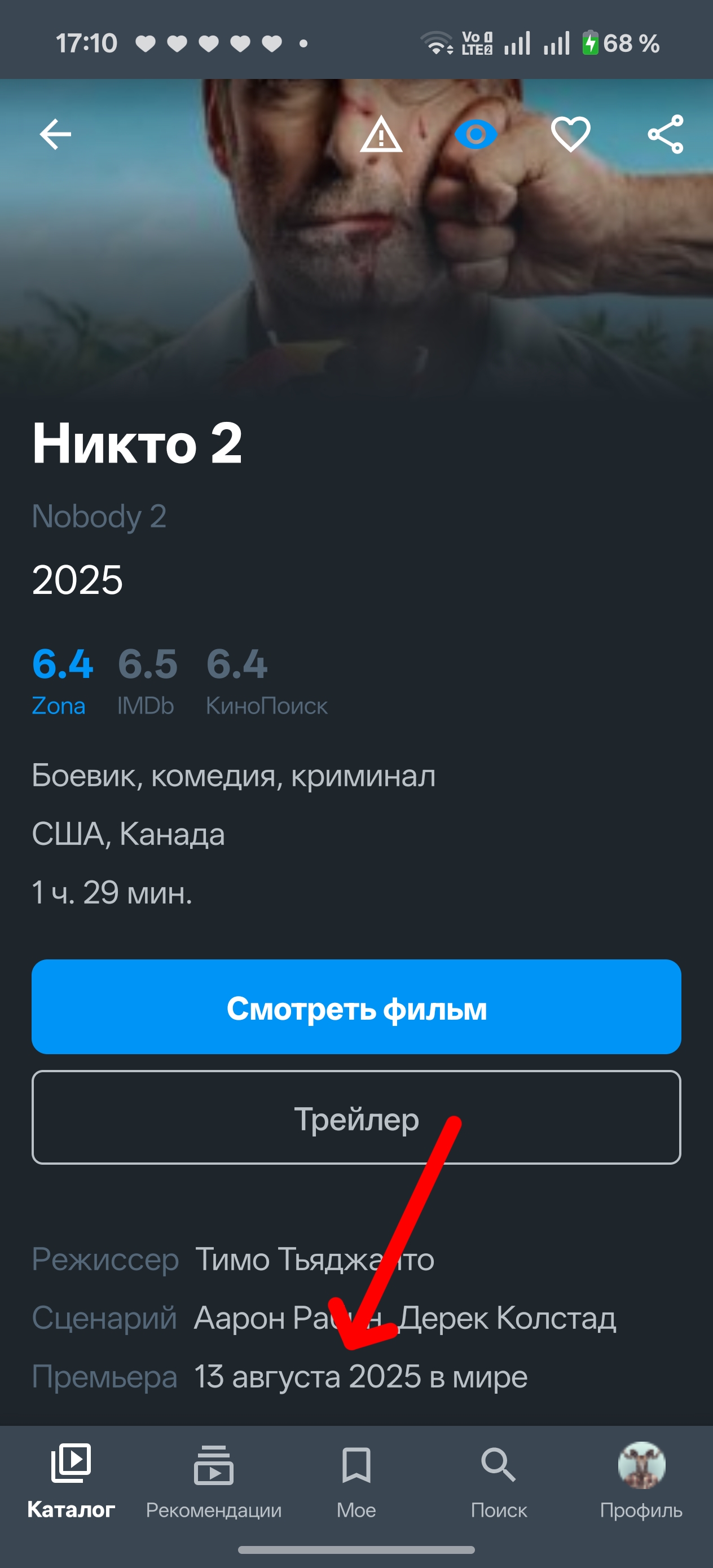The height and width of the screenshot is (1568, 713).
Task: Tap the Смотреть фильм button
Action: (x=356, y=1007)
